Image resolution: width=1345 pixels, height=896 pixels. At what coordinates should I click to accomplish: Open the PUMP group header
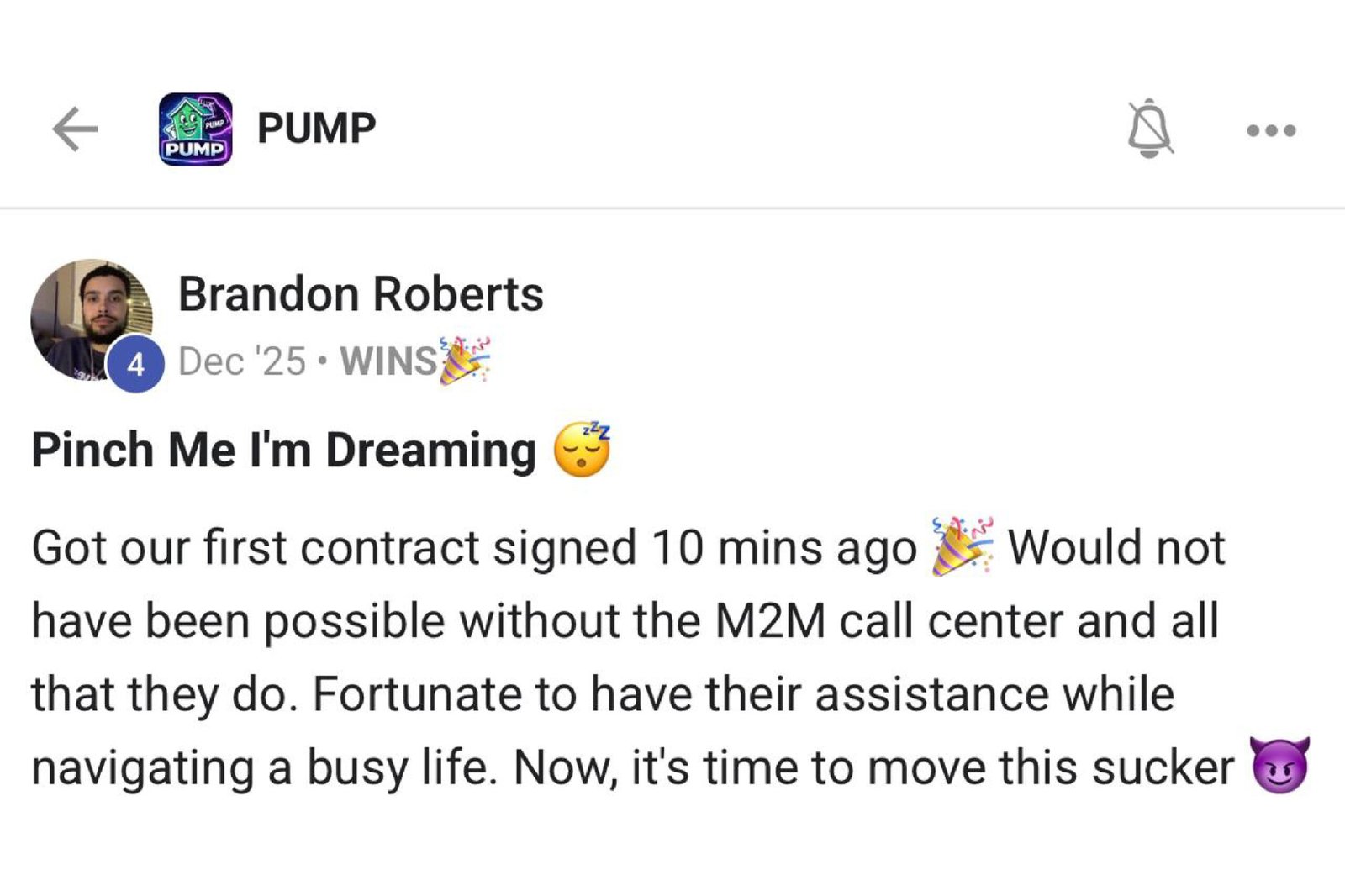[315, 129]
